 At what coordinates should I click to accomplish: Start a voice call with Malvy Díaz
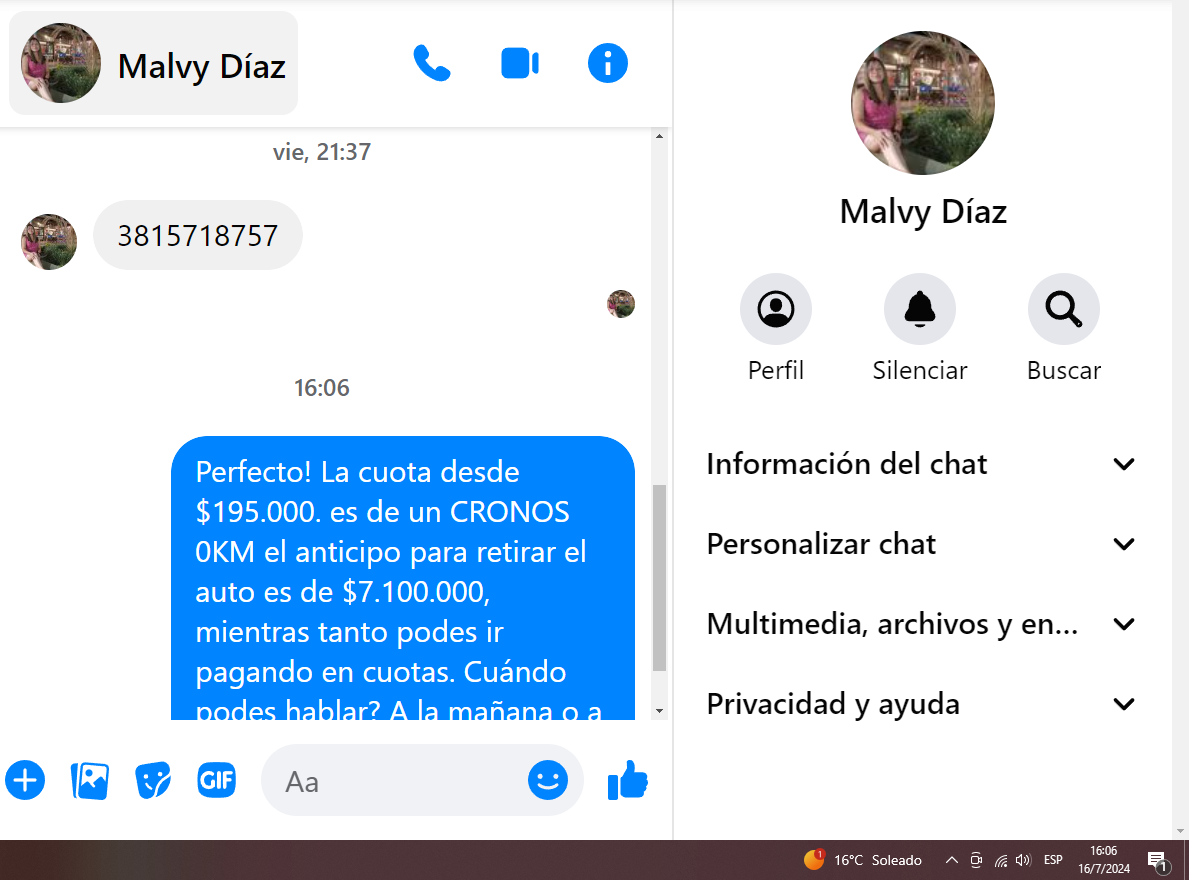pos(432,64)
